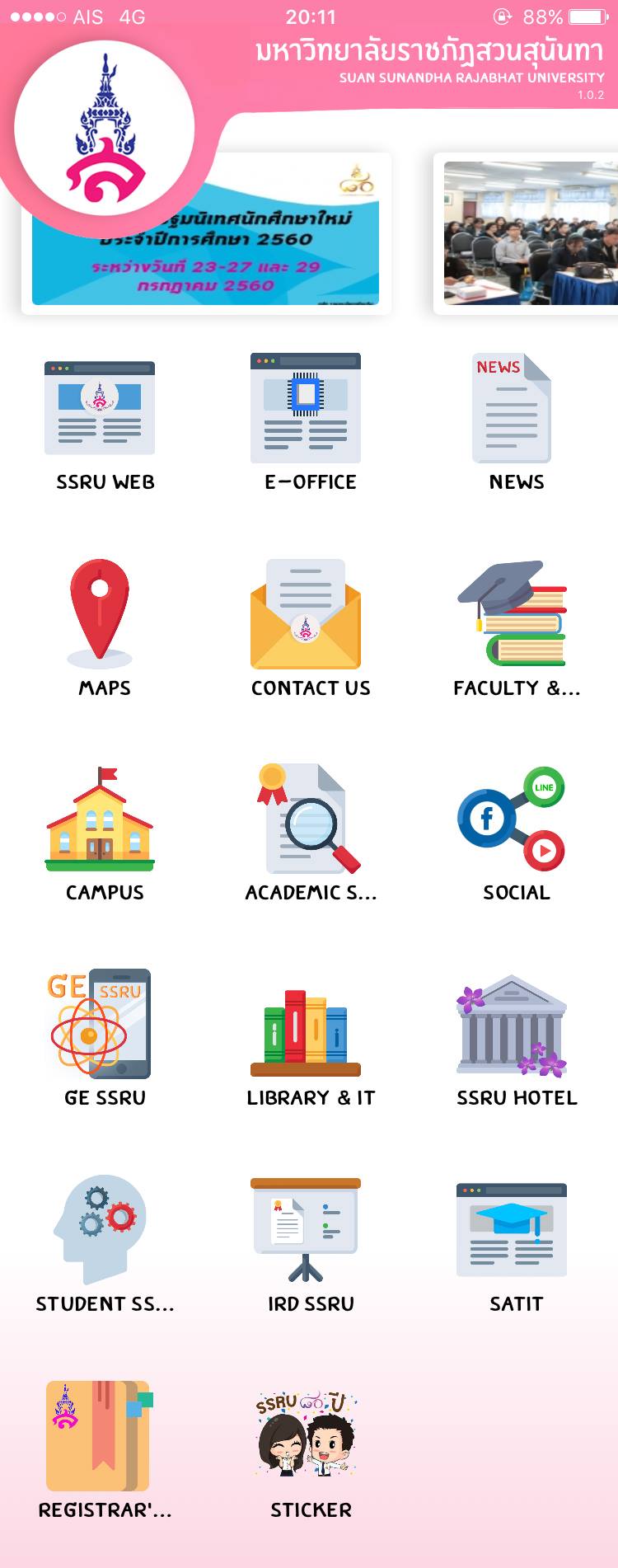Open the CAMPUS section
The width and height of the screenshot is (618, 1568).
pyautogui.click(x=100, y=819)
